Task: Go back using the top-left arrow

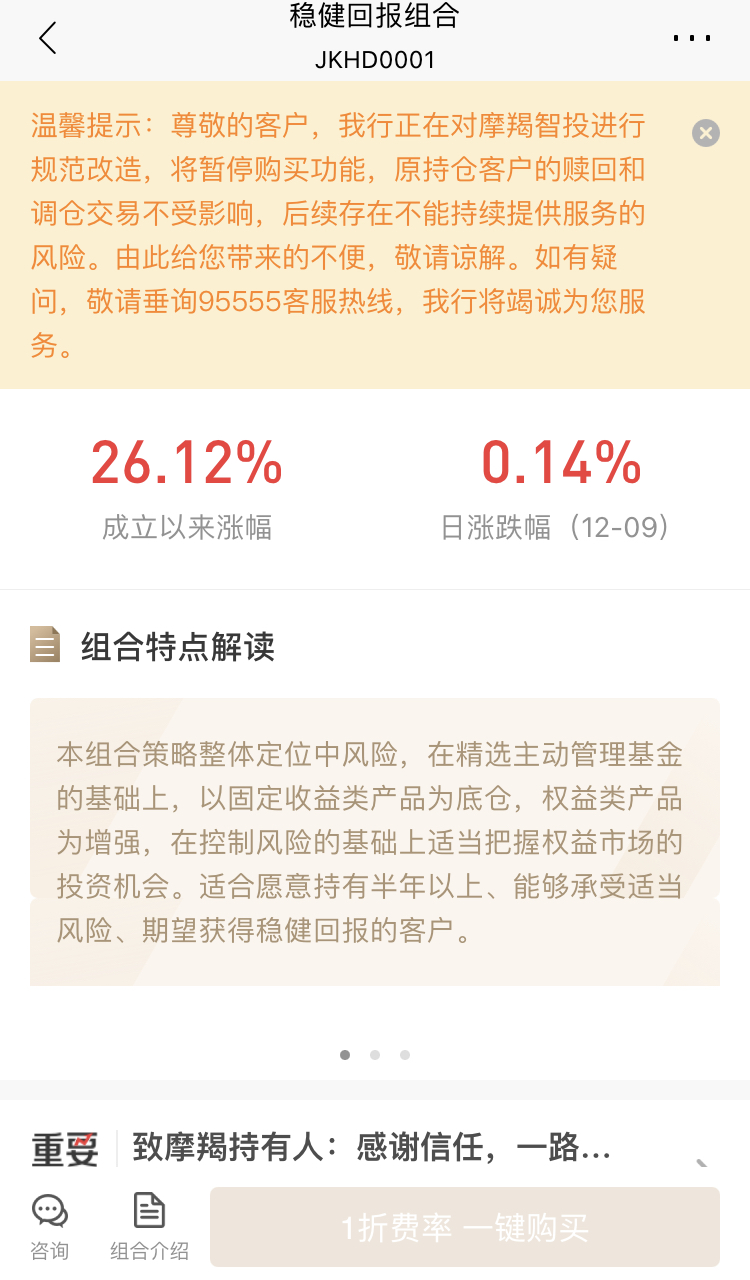Action: click(47, 39)
